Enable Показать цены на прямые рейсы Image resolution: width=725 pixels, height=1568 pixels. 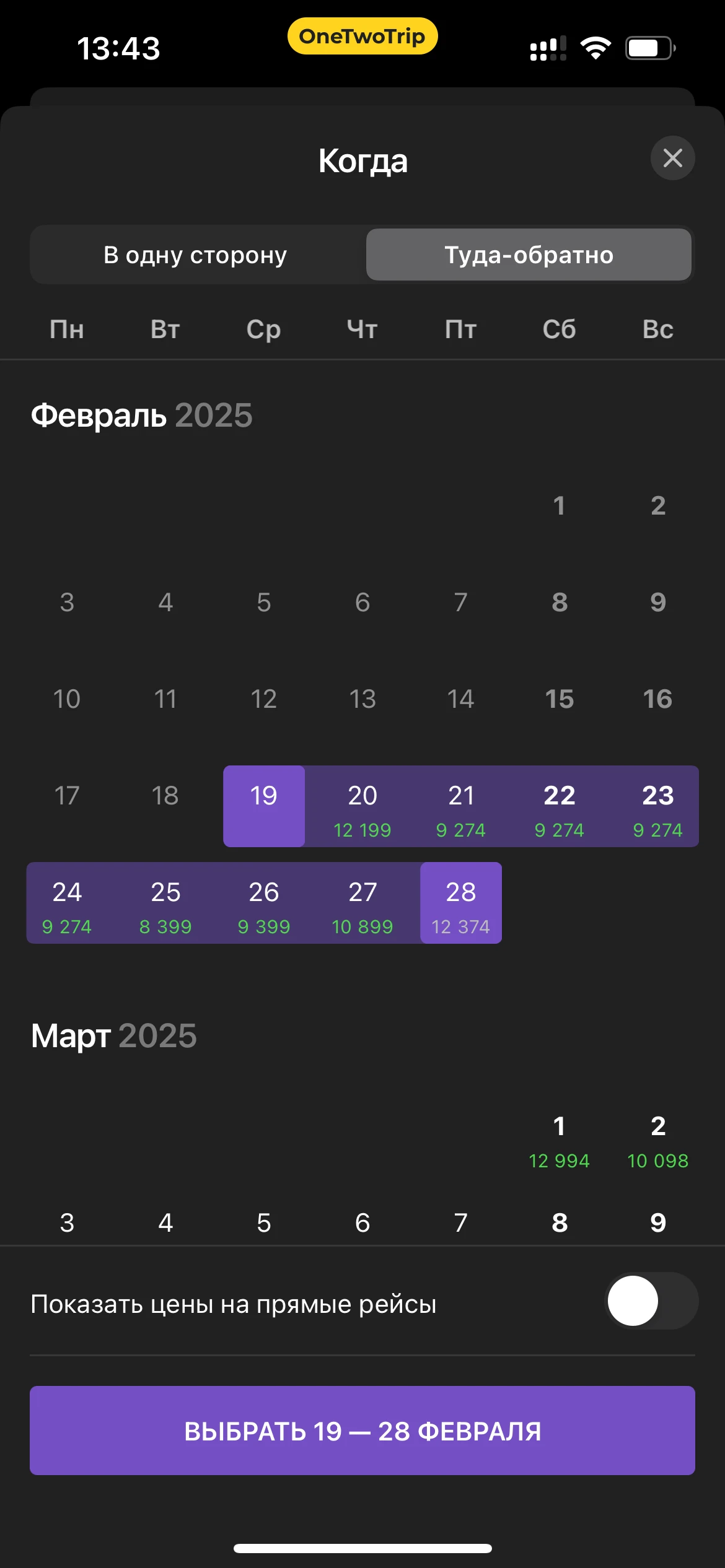pos(651,1300)
